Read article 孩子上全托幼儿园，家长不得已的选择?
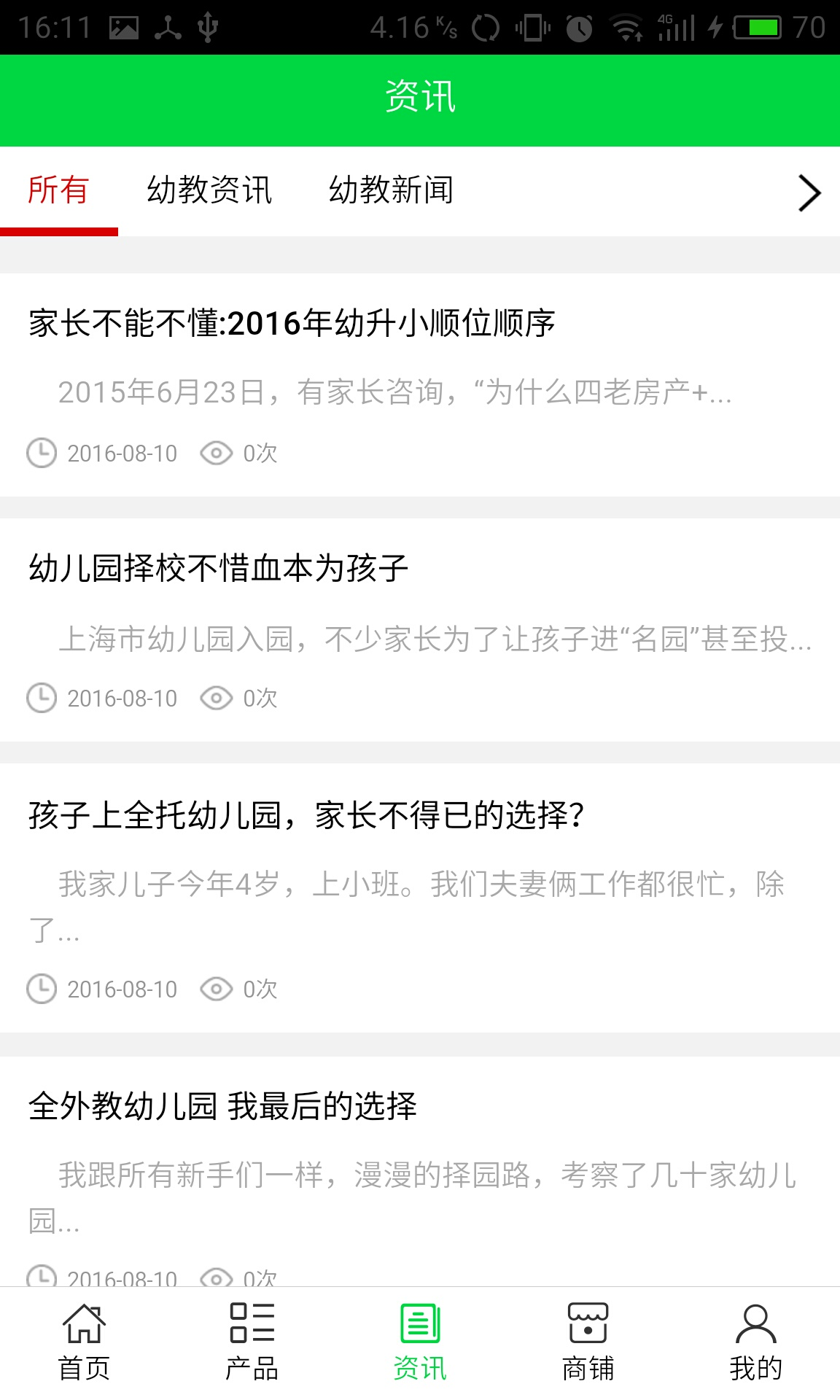 click(306, 815)
